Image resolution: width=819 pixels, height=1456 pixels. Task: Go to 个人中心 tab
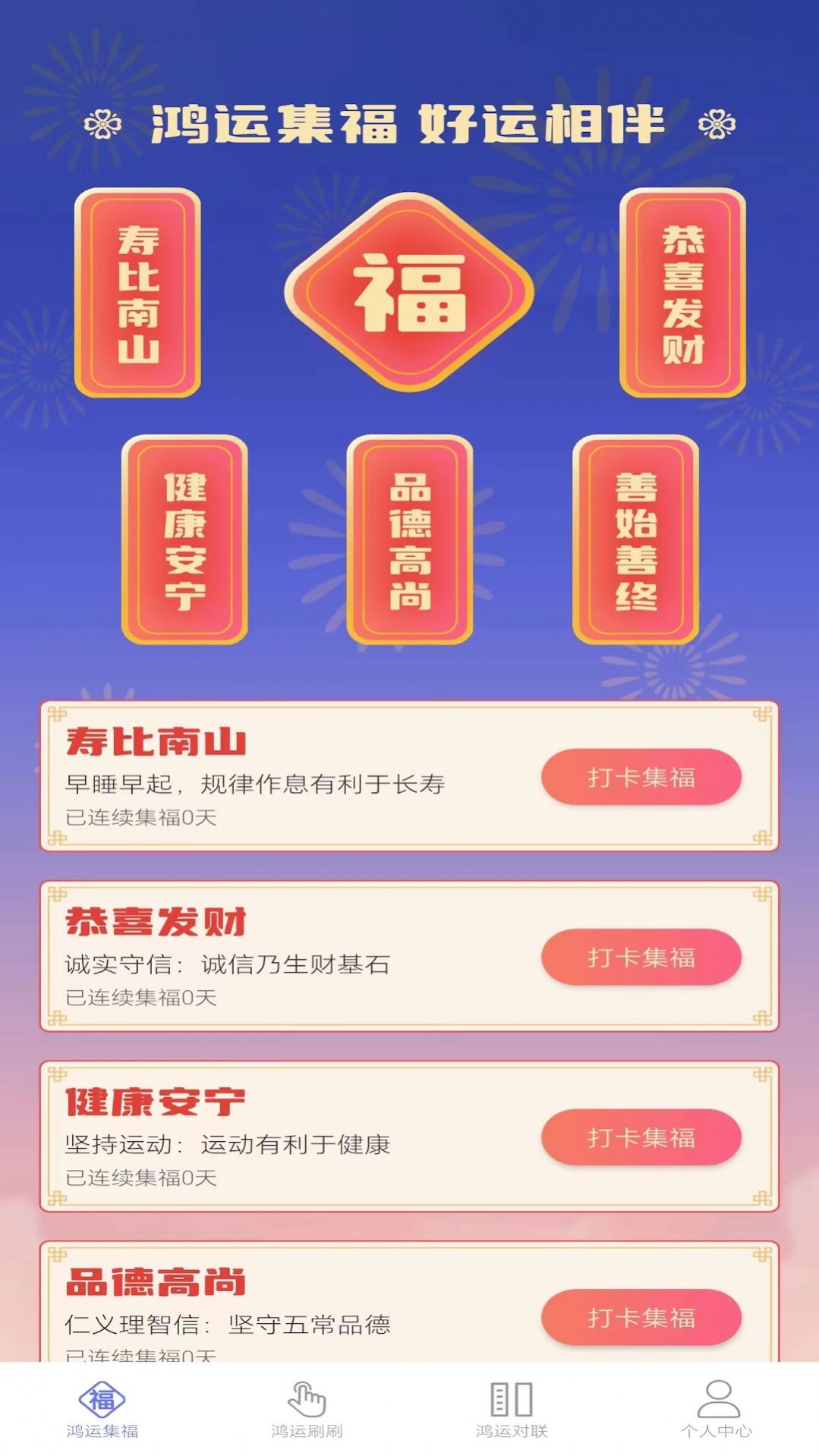pos(717,1409)
